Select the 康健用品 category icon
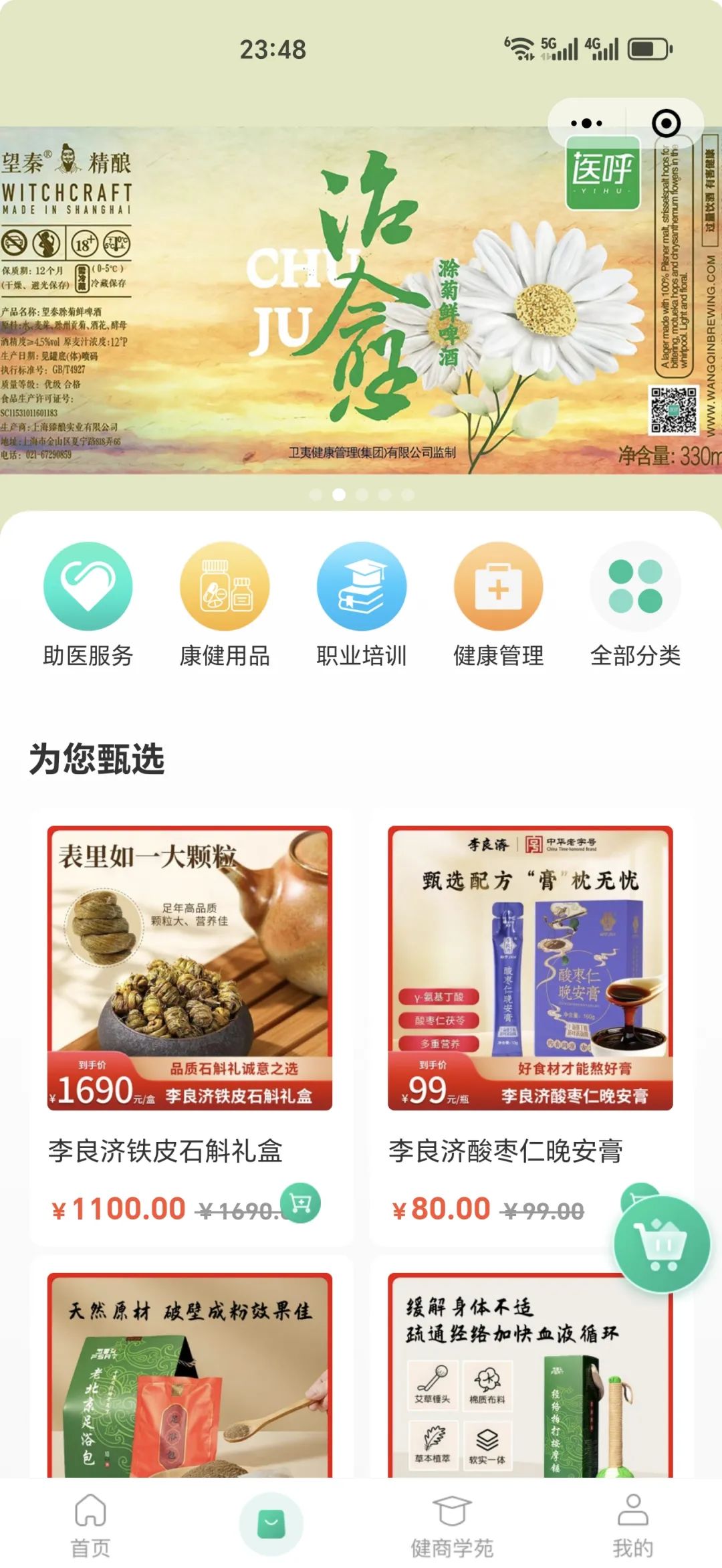This screenshot has width=722, height=1568. pyautogui.click(x=225, y=587)
